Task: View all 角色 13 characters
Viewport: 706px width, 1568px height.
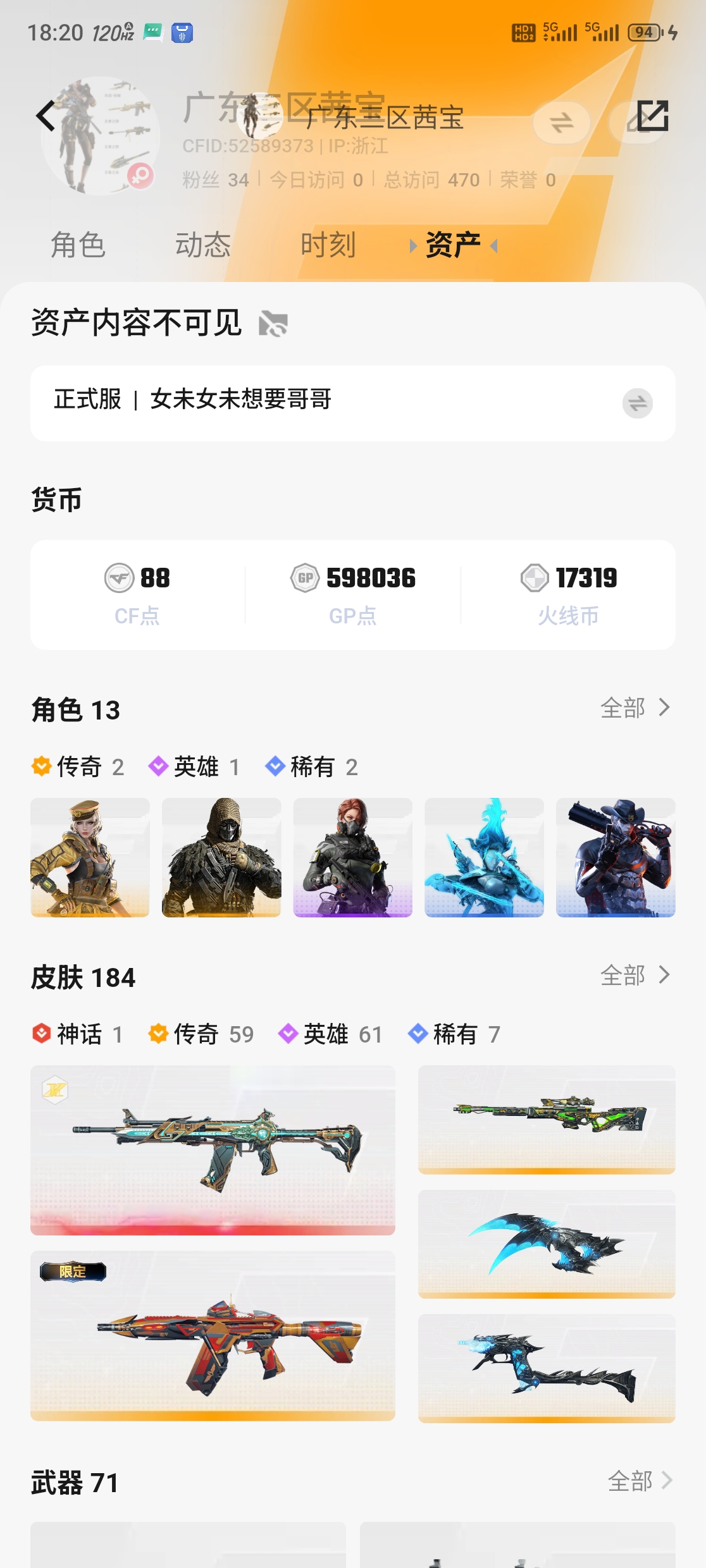Action: [635, 708]
